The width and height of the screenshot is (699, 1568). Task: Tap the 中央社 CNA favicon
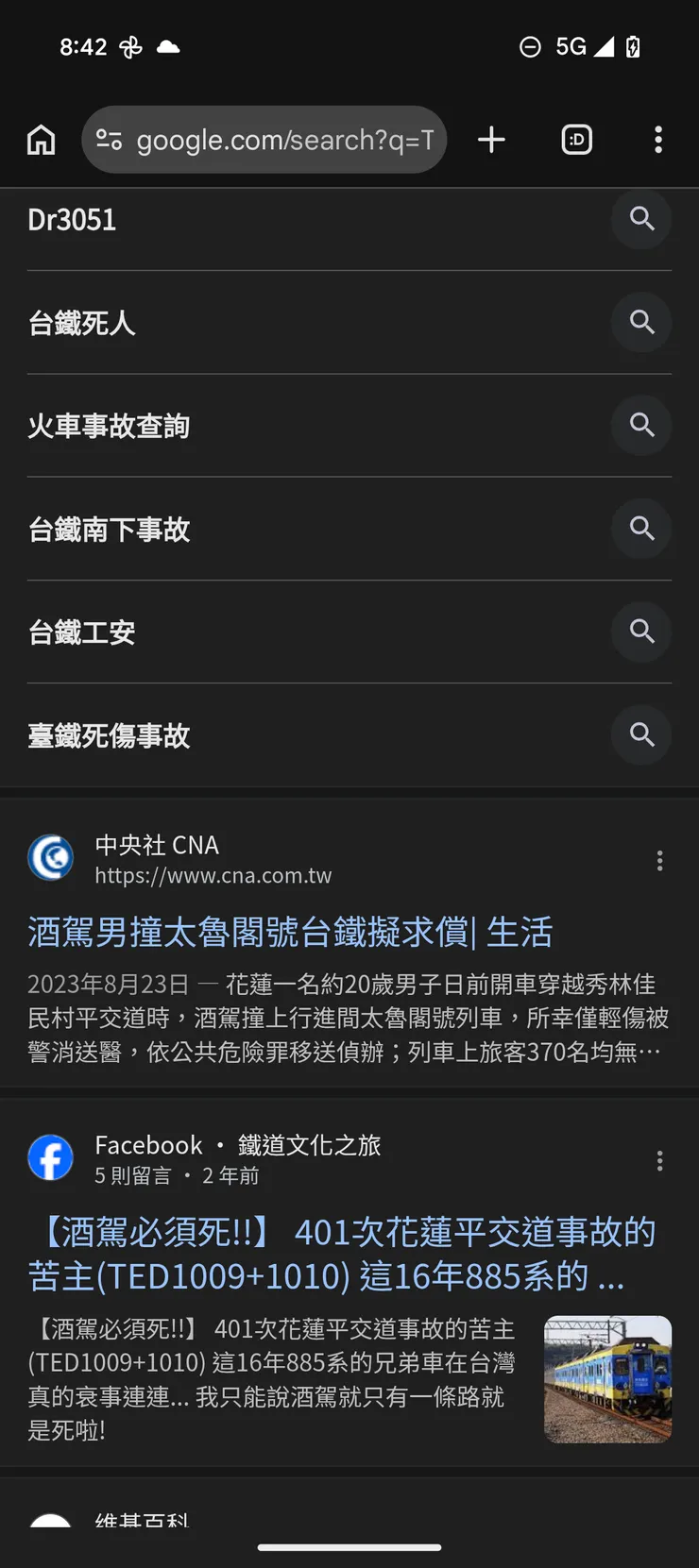point(50,858)
